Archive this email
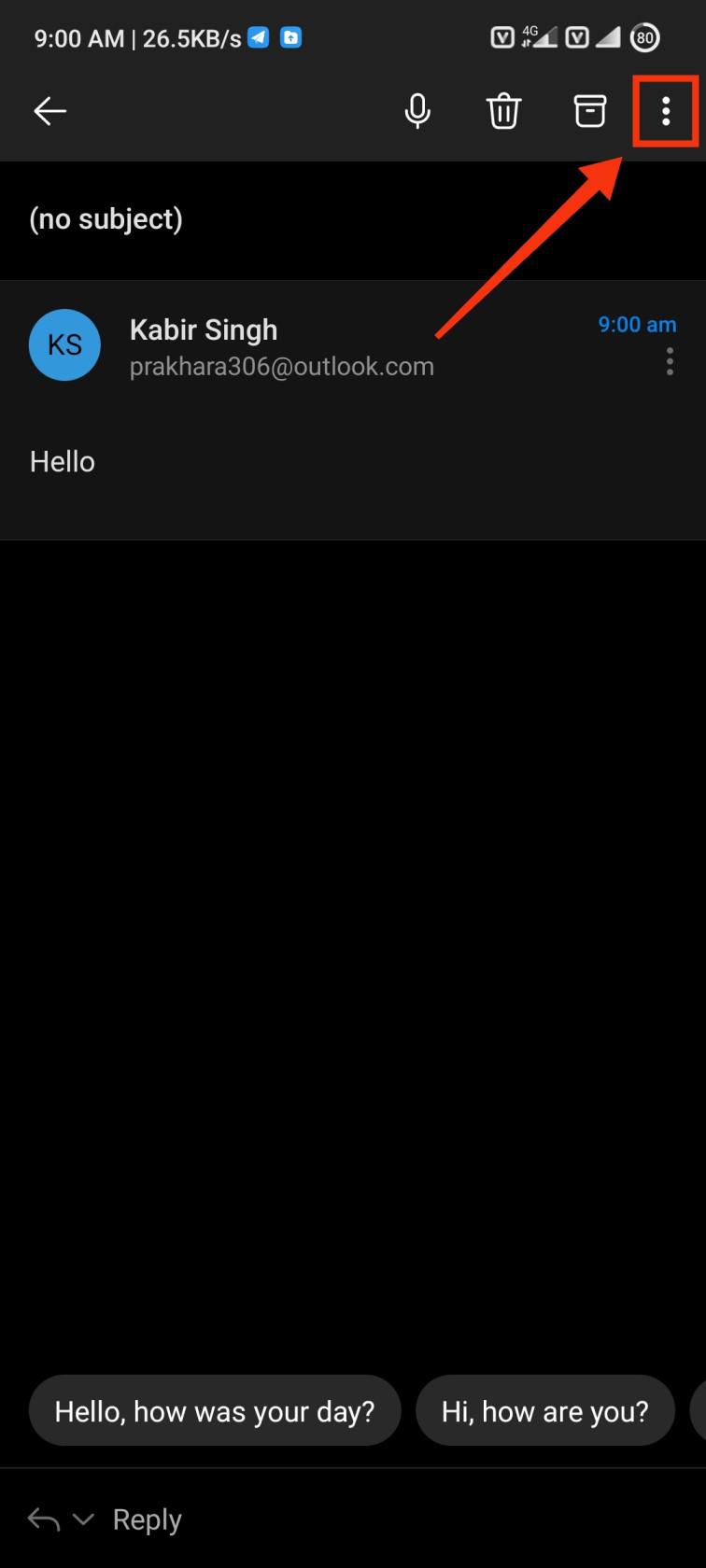Image resolution: width=706 pixels, height=1568 pixels. (589, 111)
